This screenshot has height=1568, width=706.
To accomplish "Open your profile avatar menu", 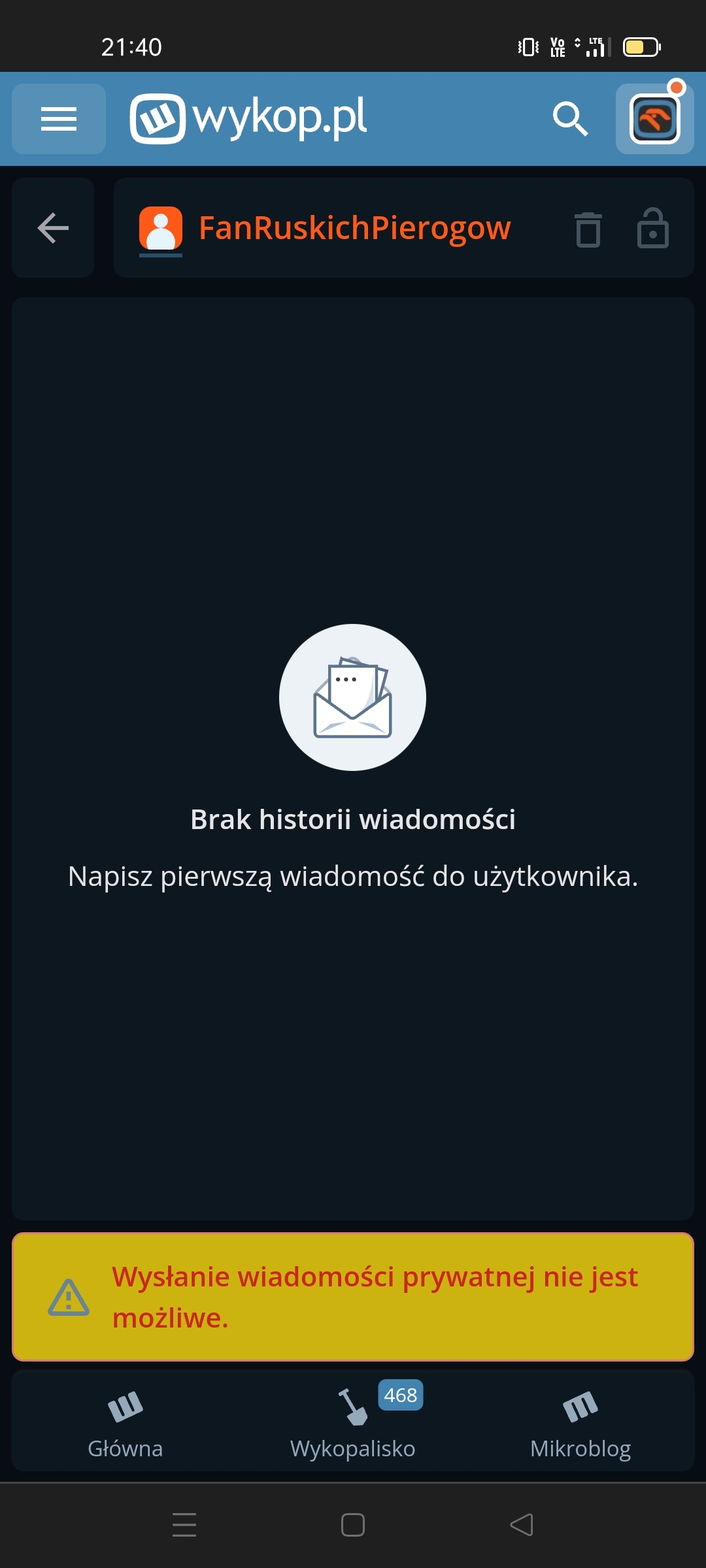I will coord(654,119).
